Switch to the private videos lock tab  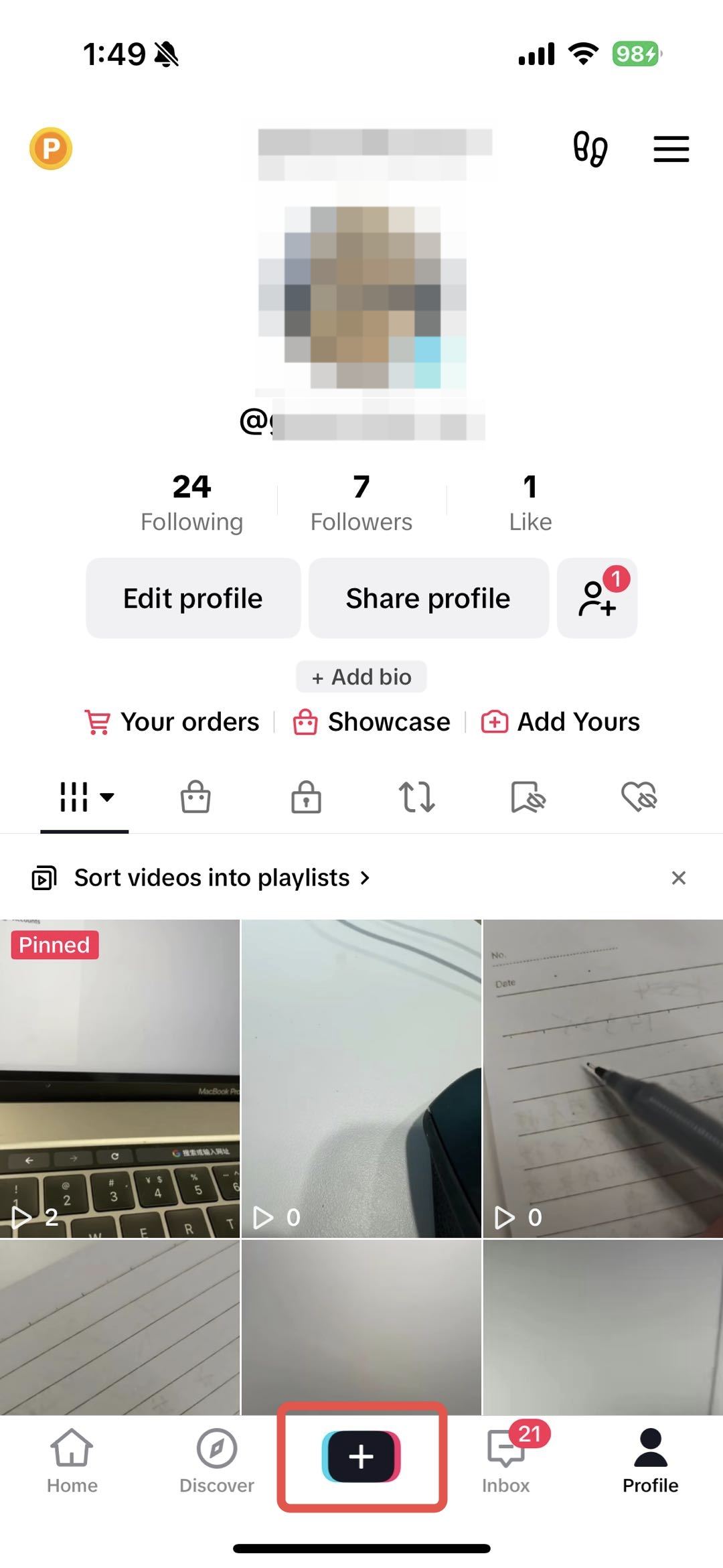(x=306, y=797)
